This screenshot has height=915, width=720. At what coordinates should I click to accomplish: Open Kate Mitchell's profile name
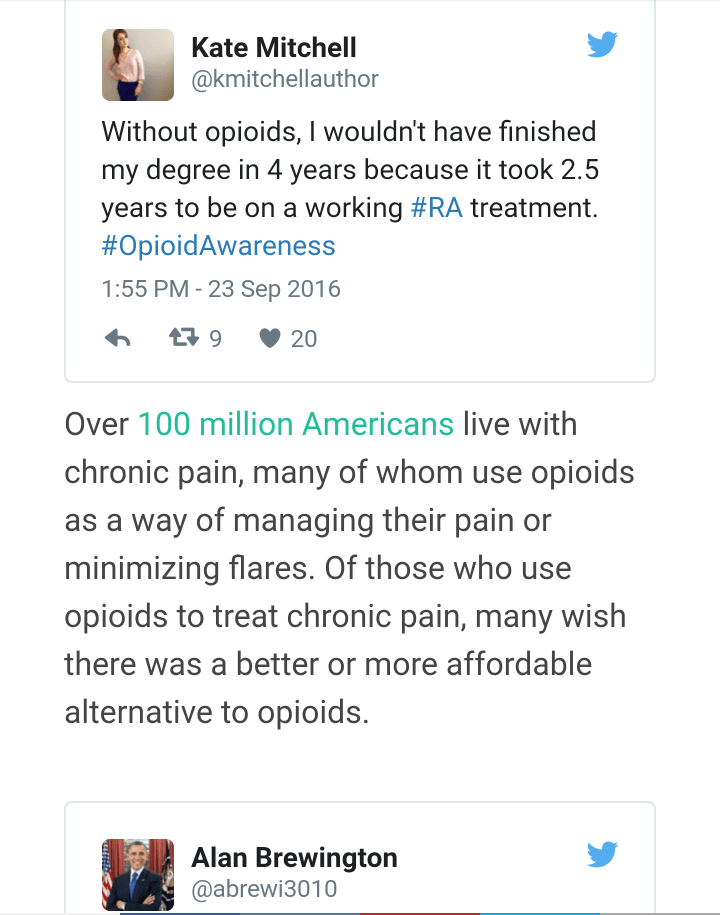273,48
